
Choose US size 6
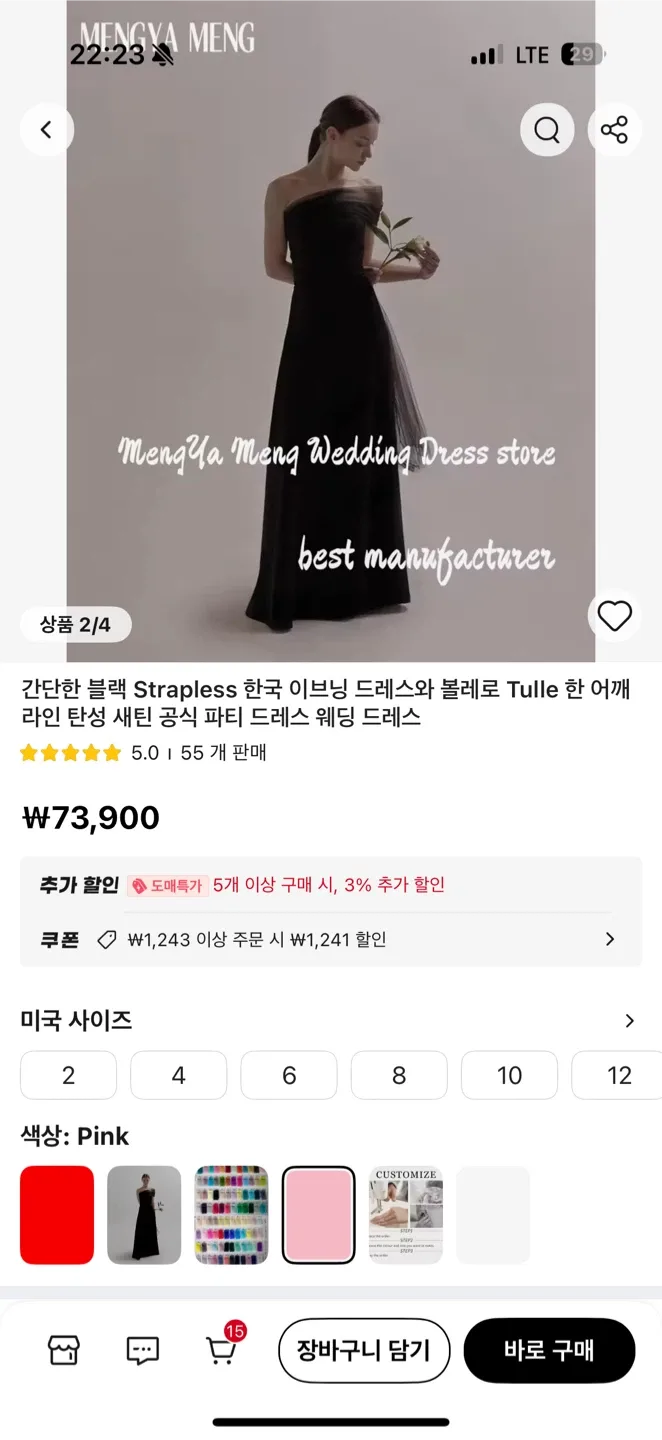tap(289, 1075)
